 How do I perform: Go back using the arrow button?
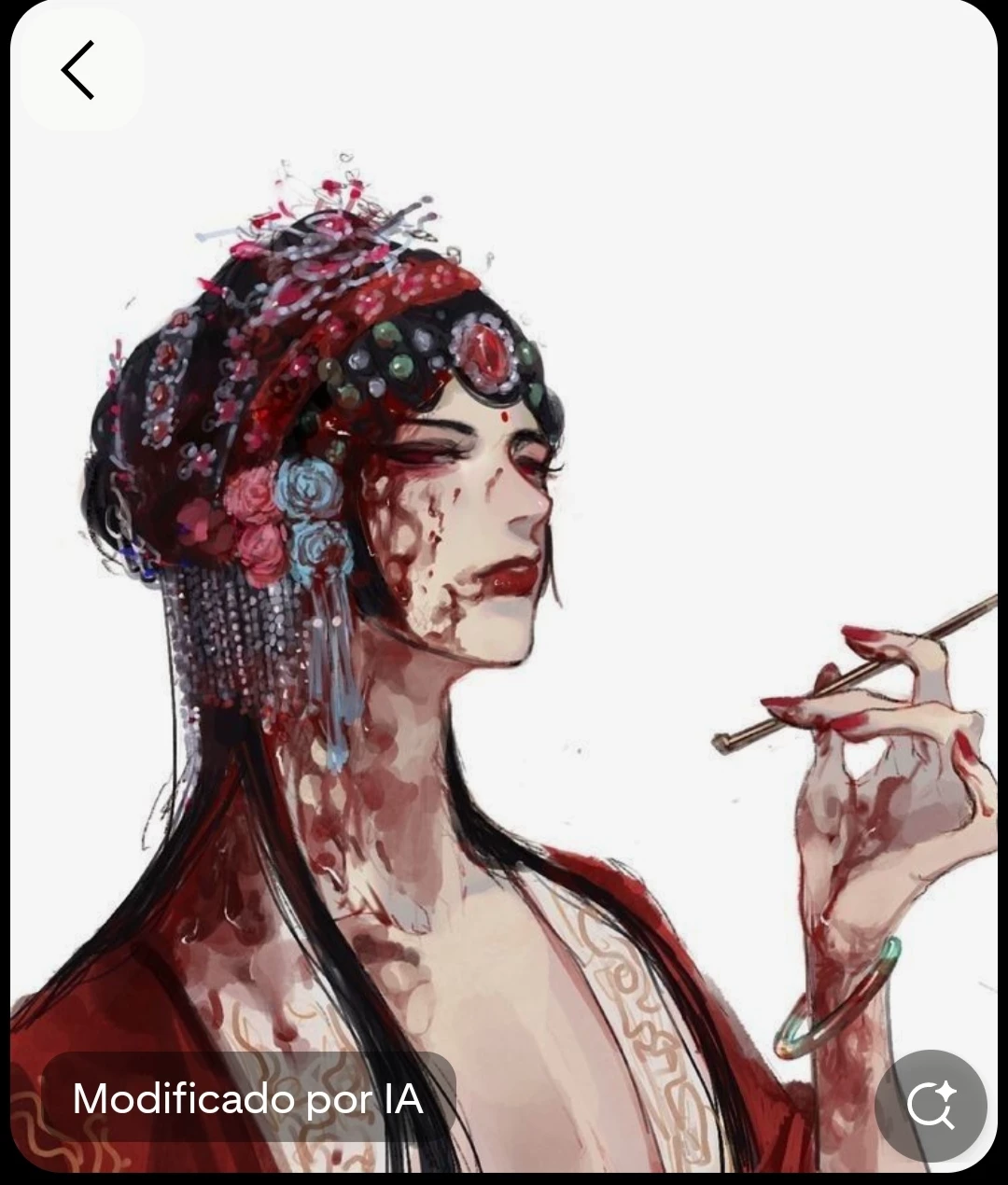[78, 70]
